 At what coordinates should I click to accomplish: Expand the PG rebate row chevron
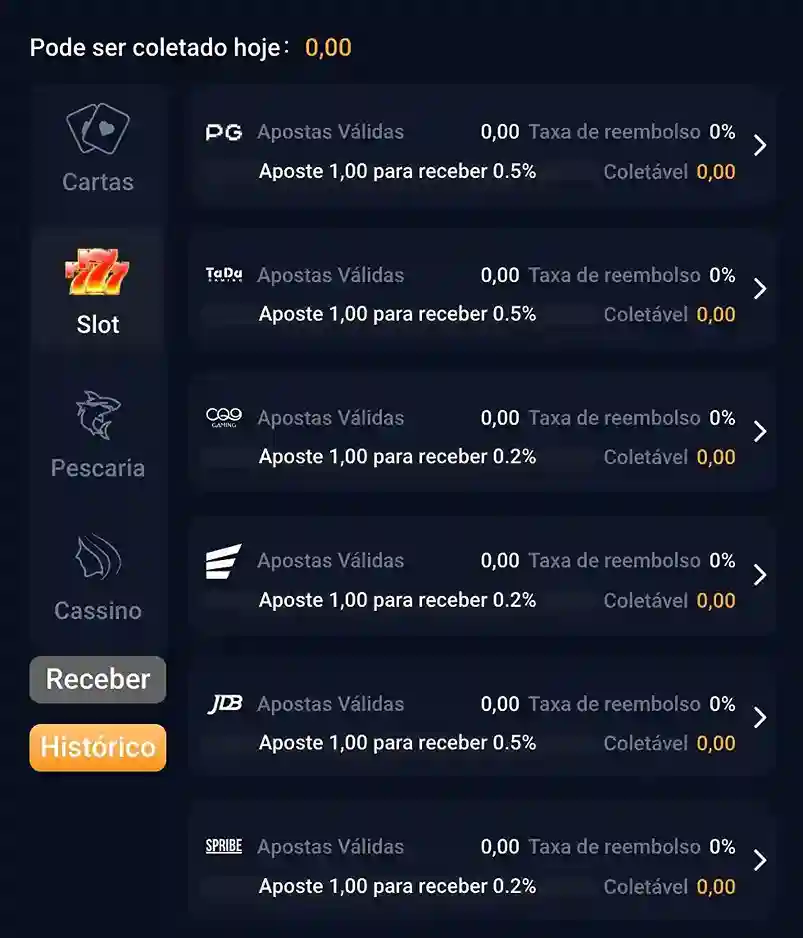pos(761,147)
